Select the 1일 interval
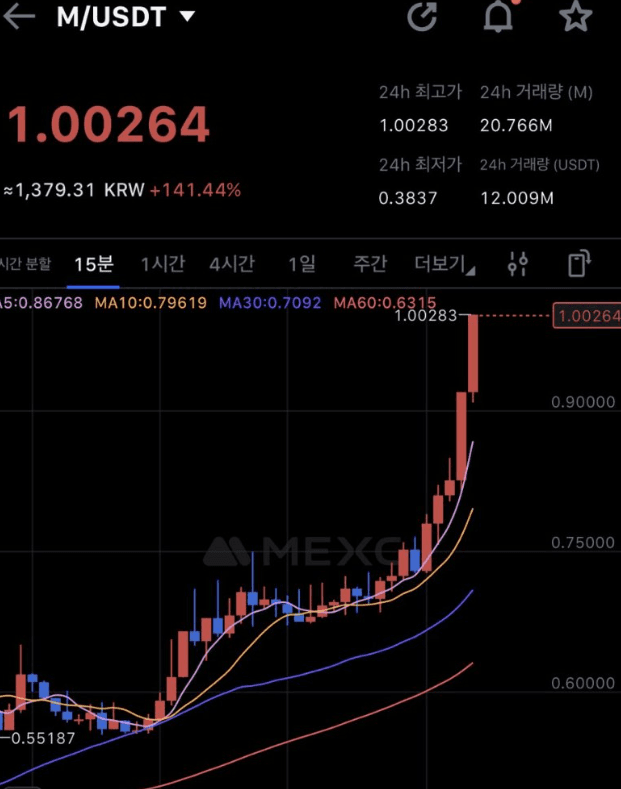Screen dimensions: 621x789 click(x=301, y=264)
